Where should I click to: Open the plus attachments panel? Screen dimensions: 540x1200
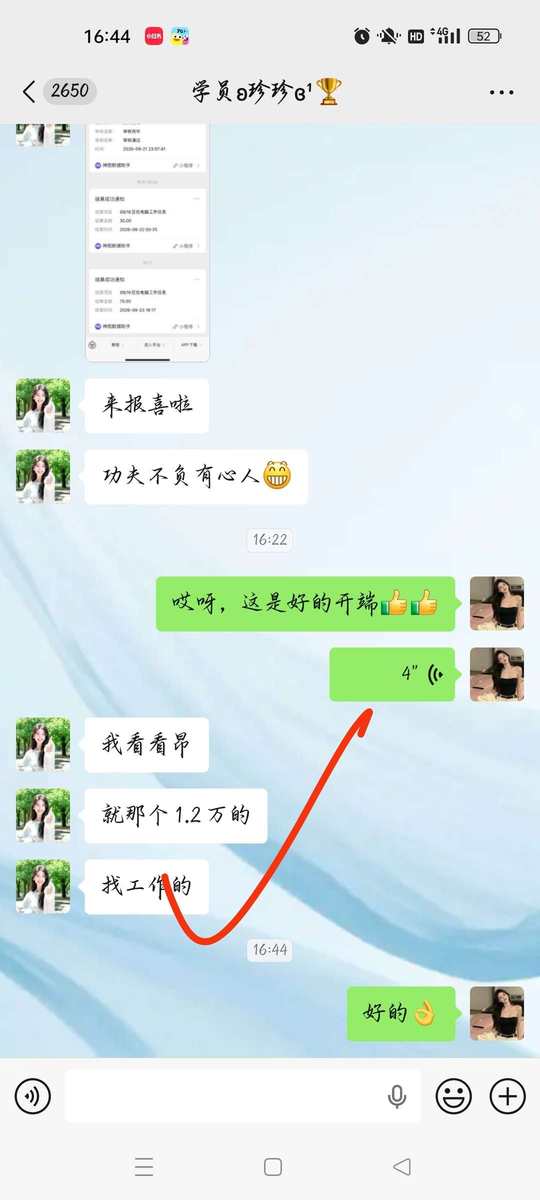508,1097
